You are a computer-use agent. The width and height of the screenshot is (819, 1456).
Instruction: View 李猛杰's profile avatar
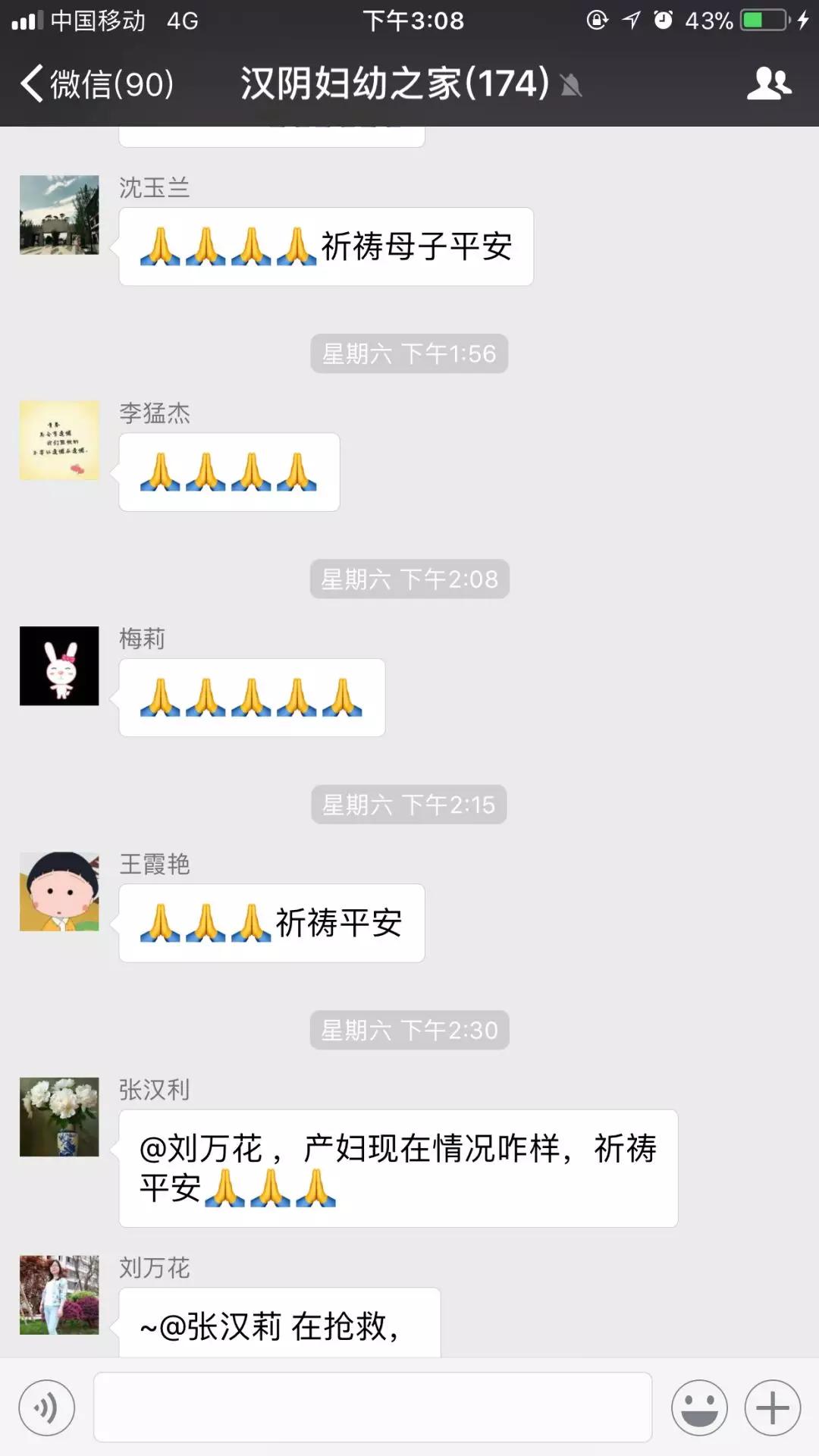click(x=59, y=441)
